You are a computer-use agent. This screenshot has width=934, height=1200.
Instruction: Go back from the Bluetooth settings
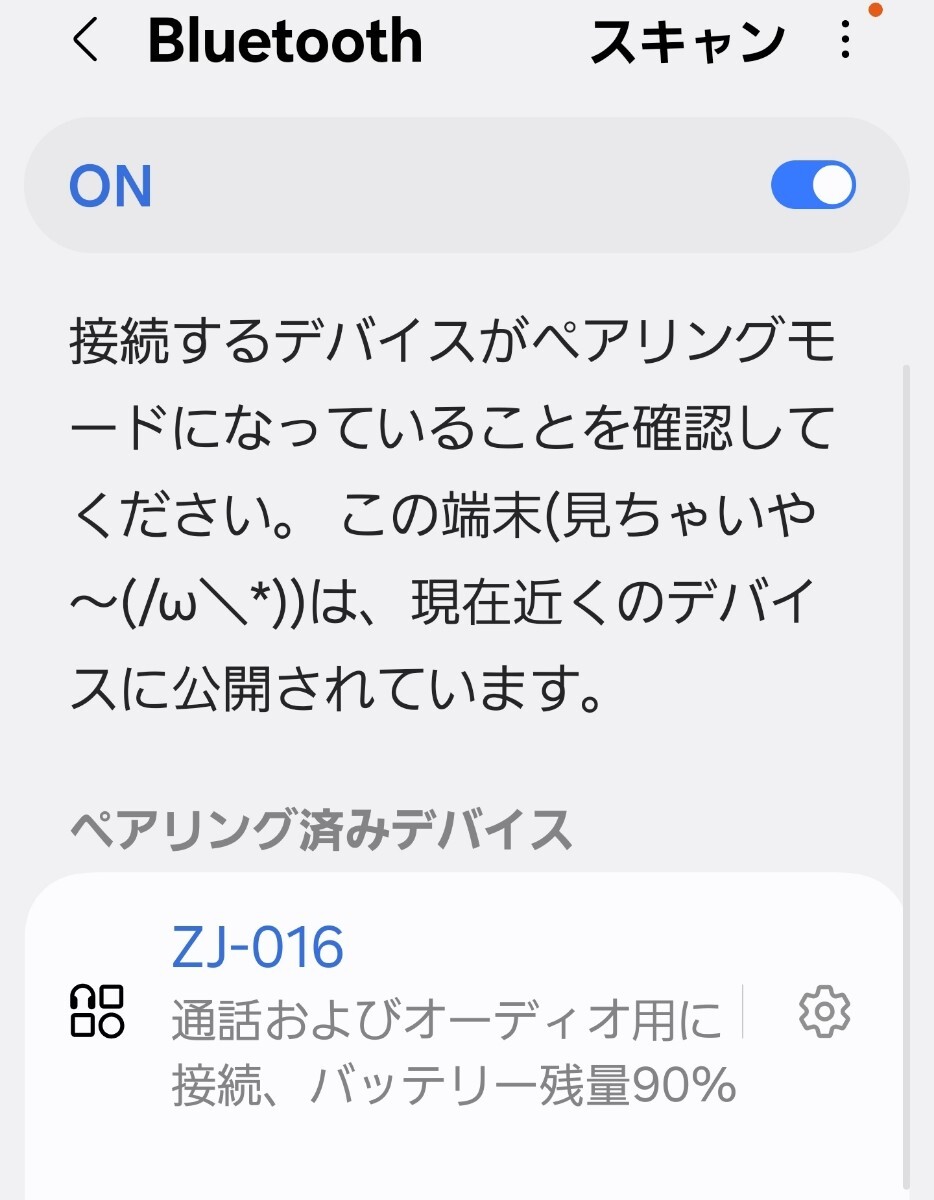(86, 42)
